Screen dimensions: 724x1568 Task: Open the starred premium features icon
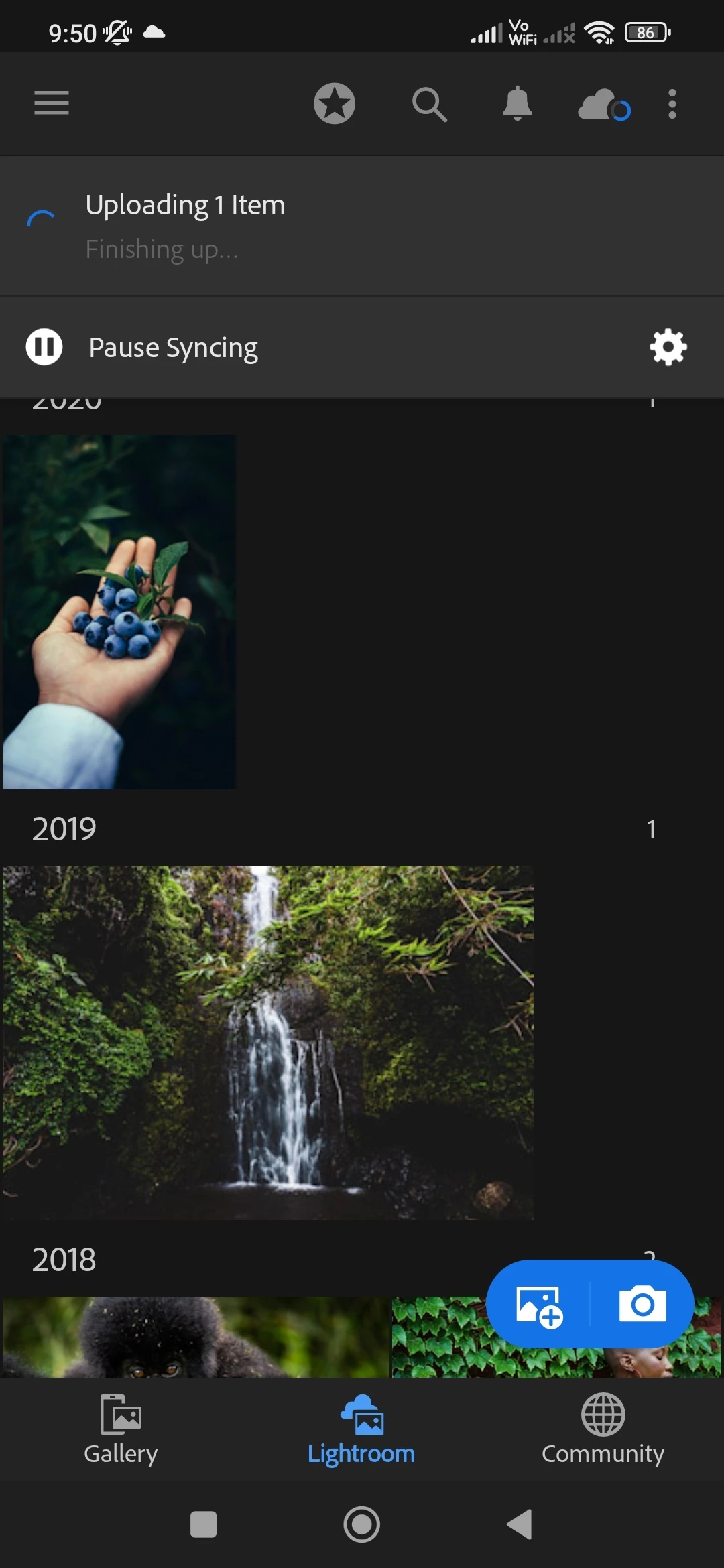coord(335,104)
